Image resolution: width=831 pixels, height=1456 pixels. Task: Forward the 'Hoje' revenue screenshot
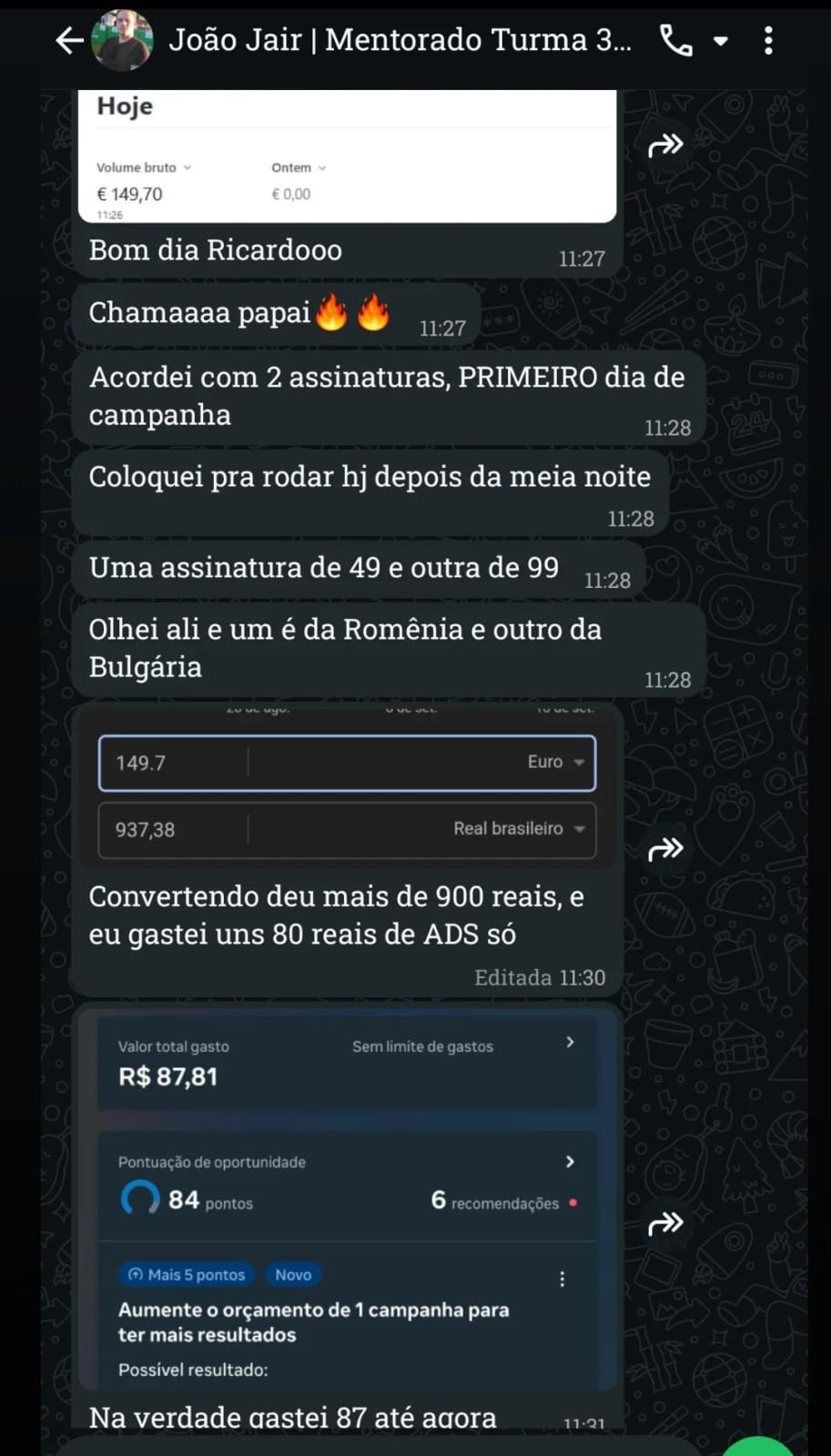[665, 144]
